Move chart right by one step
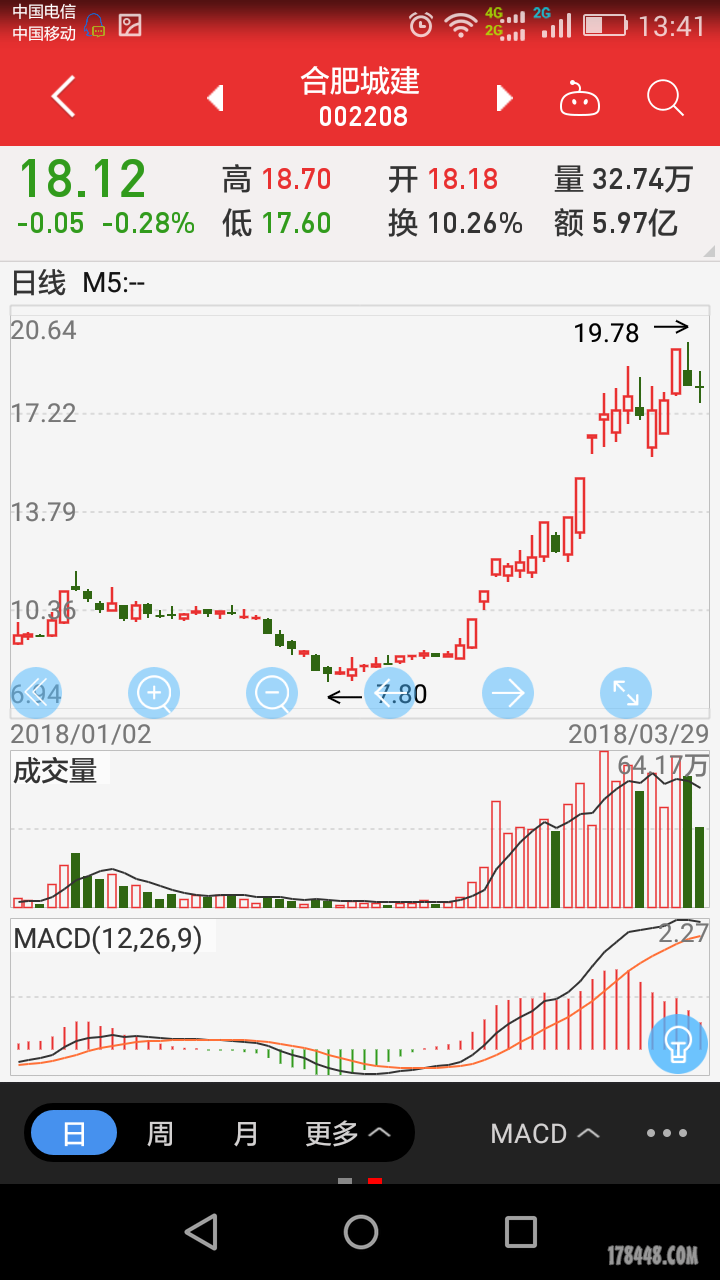Image resolution: width=720 pixels, height=1280 pixels. pos(508,692)
